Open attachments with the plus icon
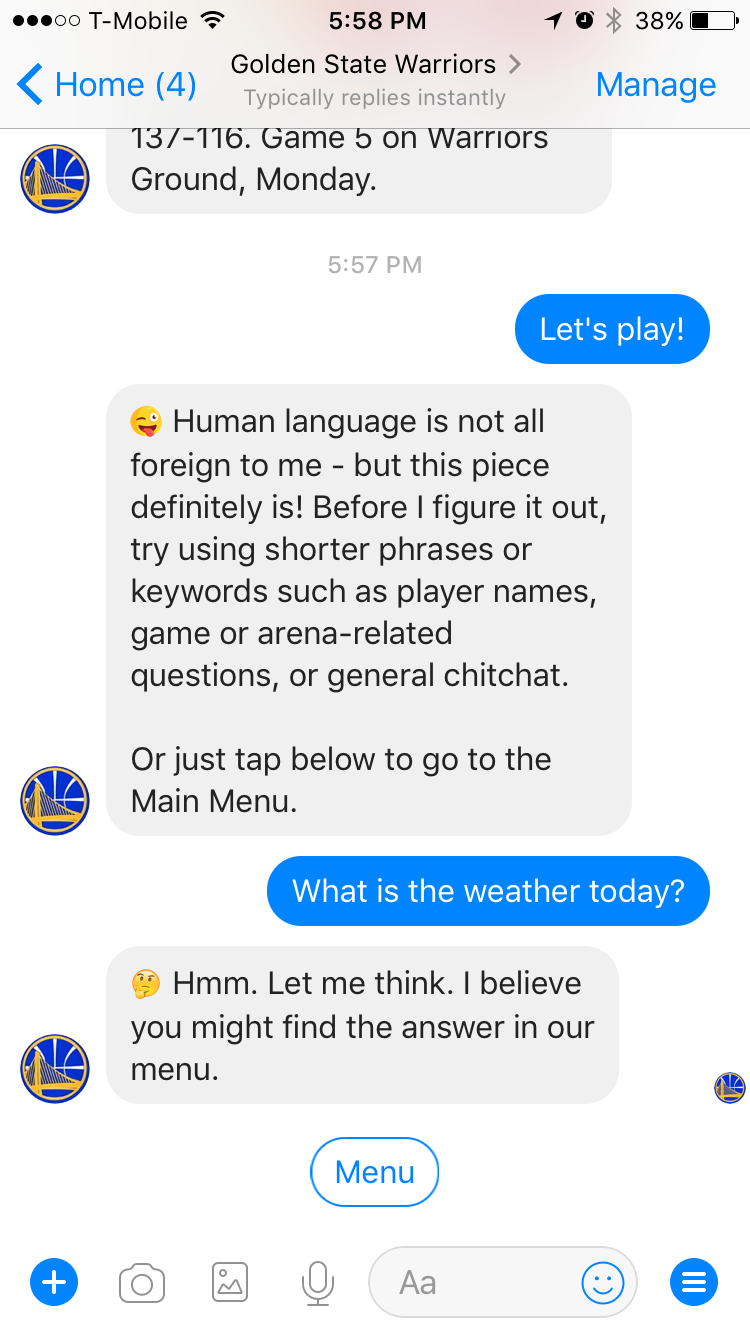 [54, 1282]
